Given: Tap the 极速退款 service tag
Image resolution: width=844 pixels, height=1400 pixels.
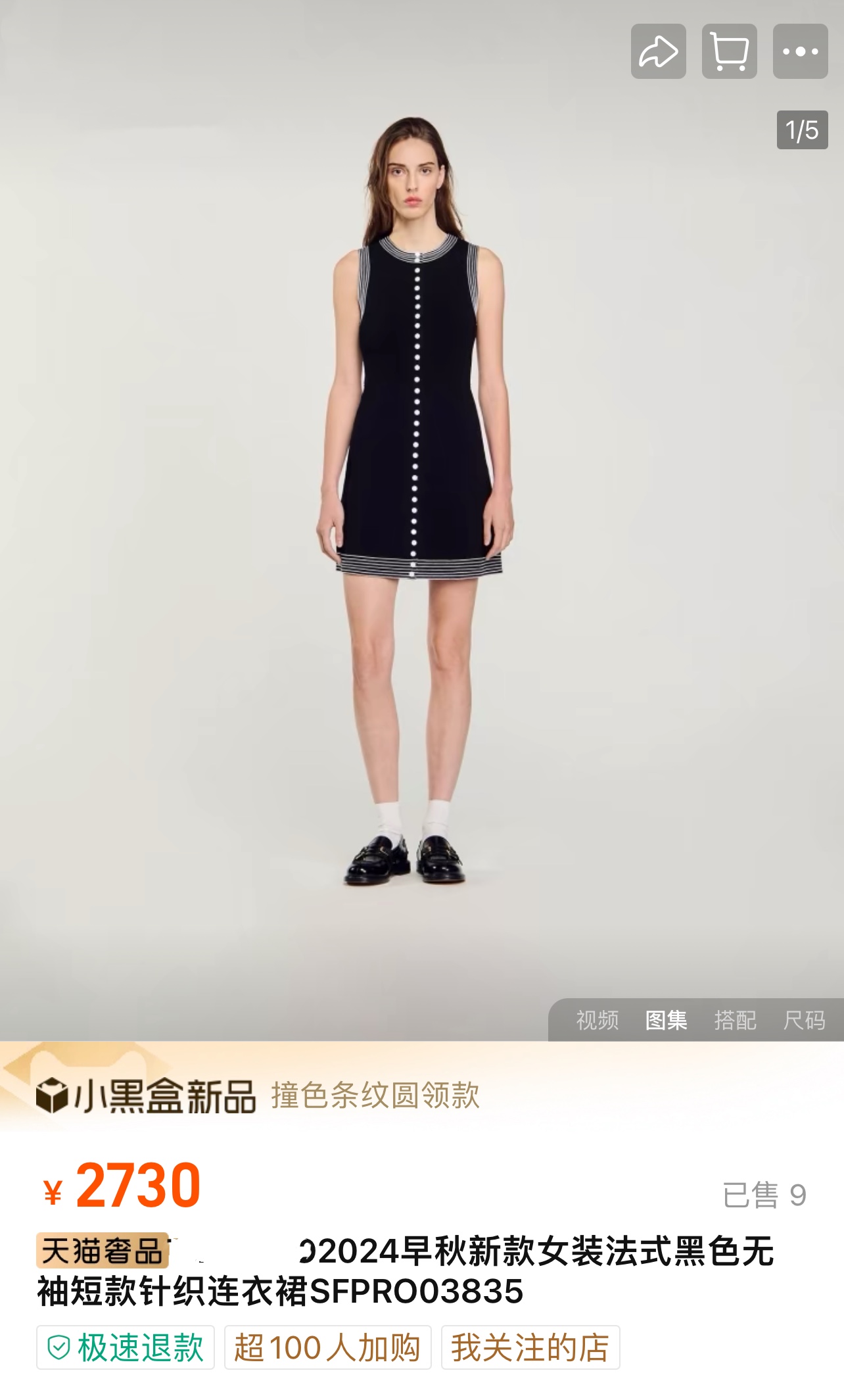Looking at the screenshot, I should pos(126,1347).
